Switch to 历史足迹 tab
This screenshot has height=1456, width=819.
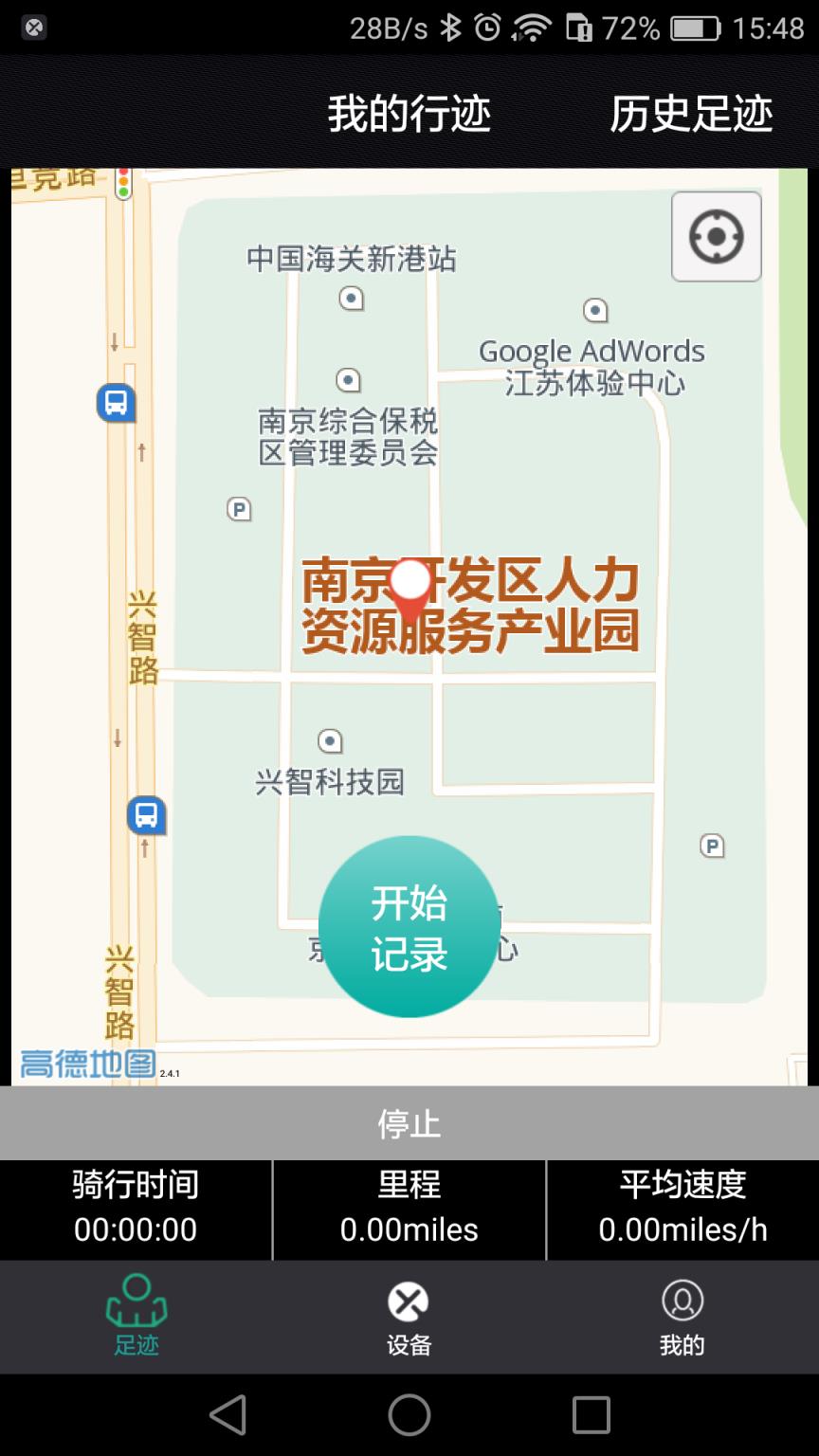click(x=693, y=114)
